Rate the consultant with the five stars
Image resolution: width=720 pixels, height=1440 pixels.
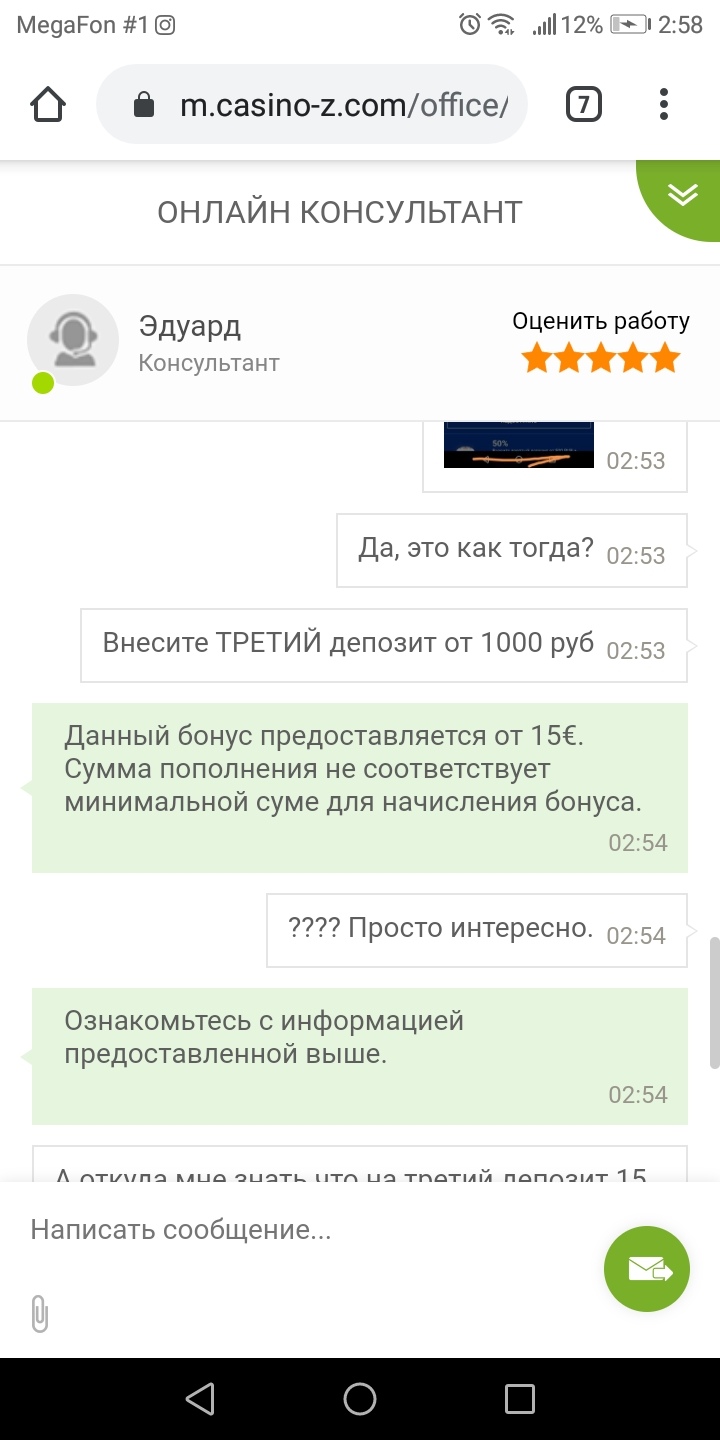pos(601,358)
